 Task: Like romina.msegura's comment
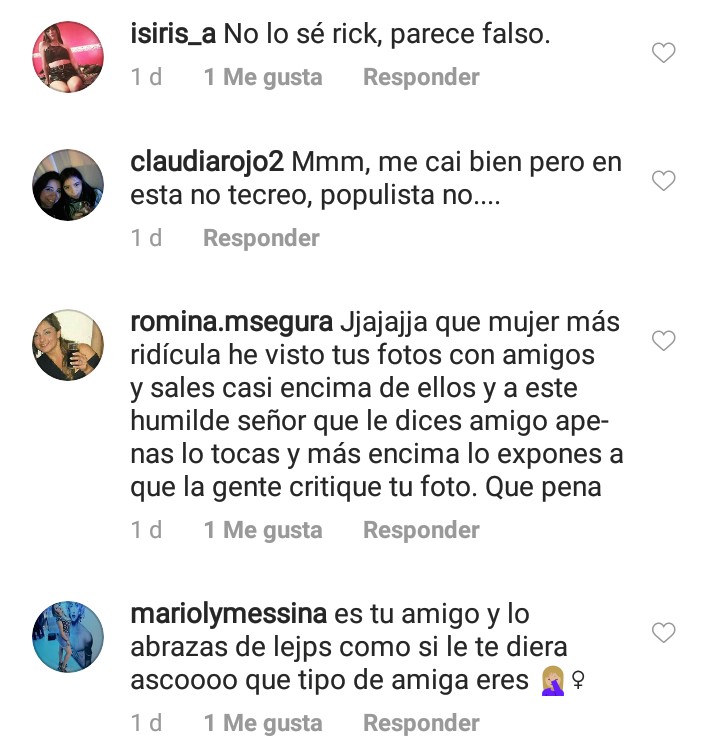point(664,342)
